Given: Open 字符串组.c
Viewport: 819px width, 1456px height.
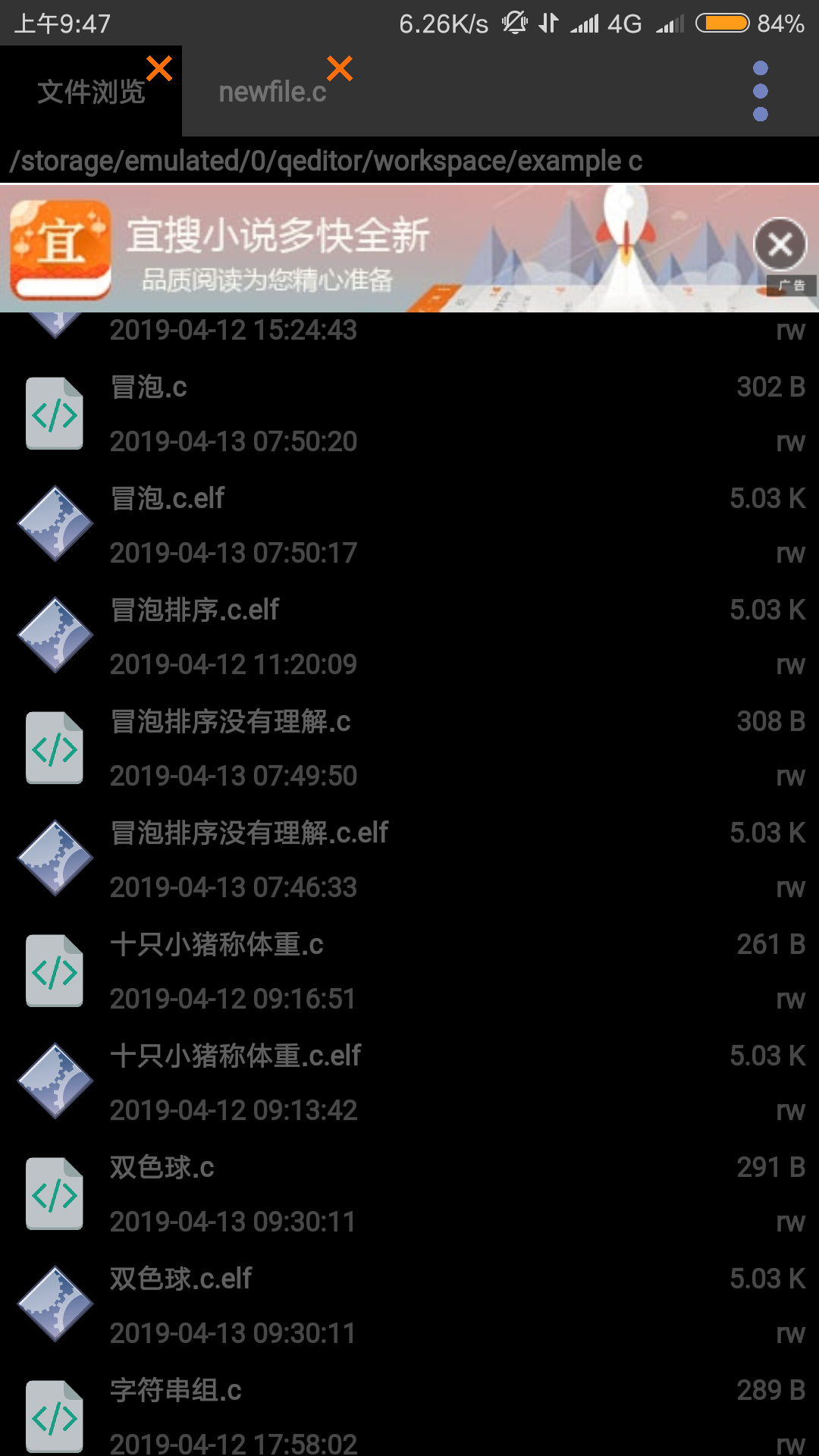Looking at the screenshot, I should (409, 1415).
